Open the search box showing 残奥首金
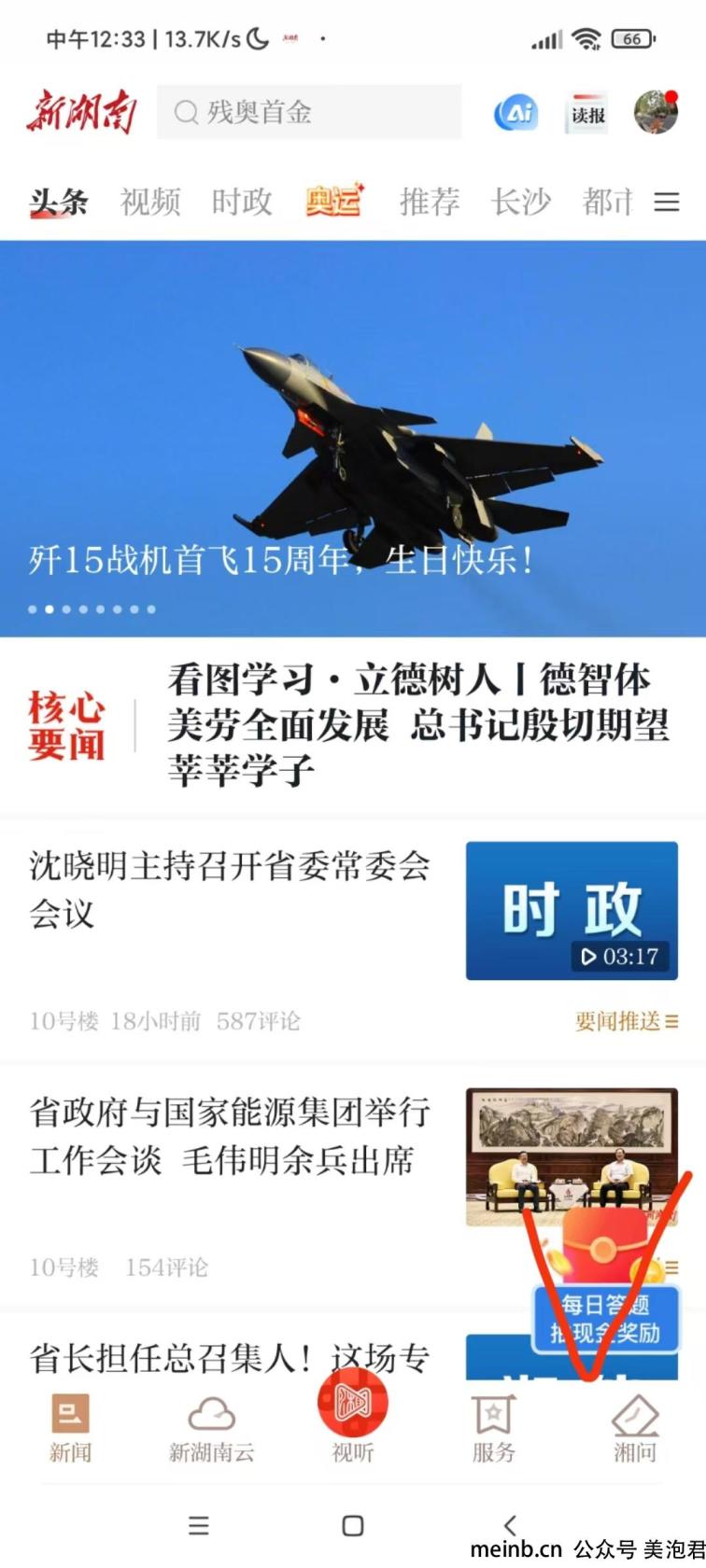Viewport: 706px width, 1568px height. tap(308, 113)
